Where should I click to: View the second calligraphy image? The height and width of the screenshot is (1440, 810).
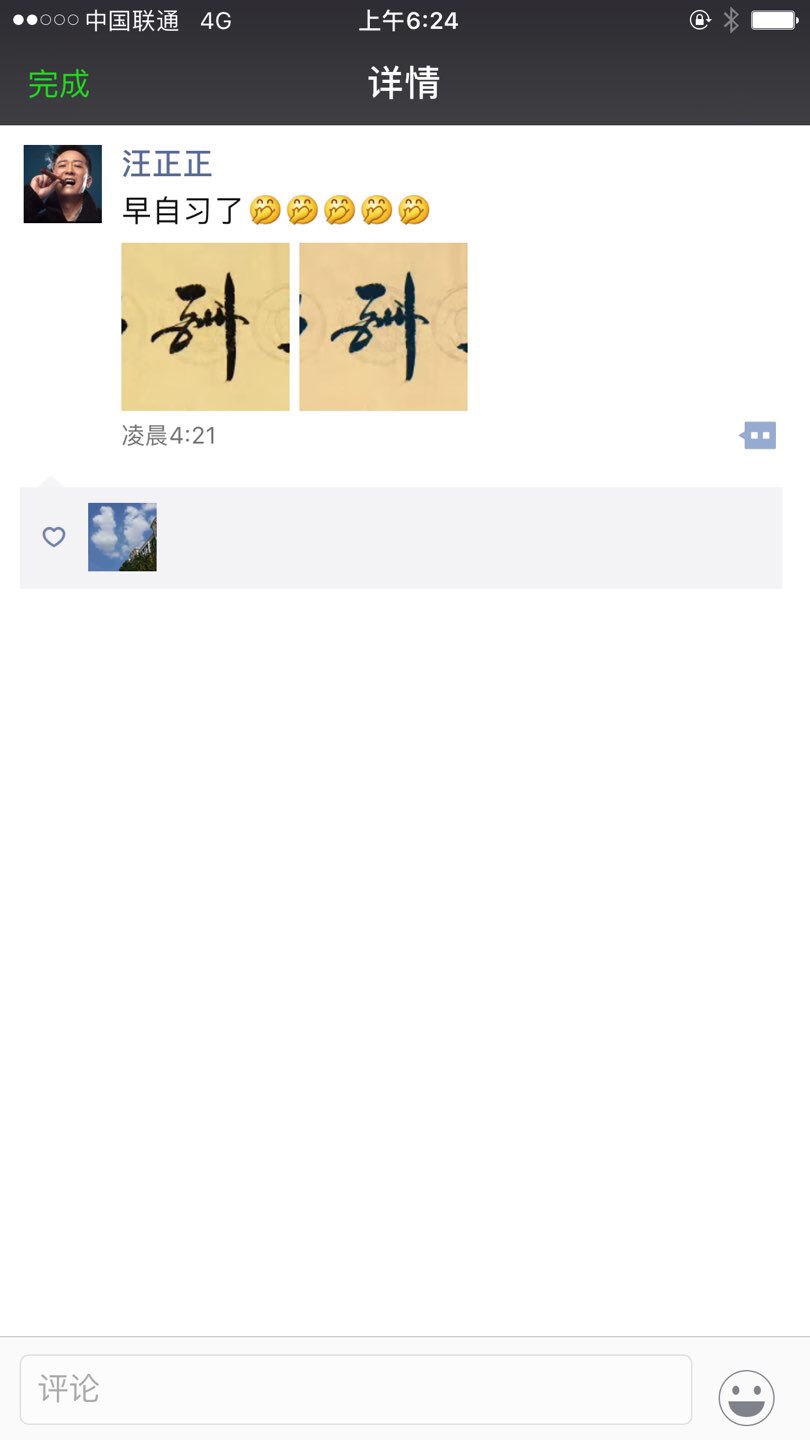[x=383, y=327]
